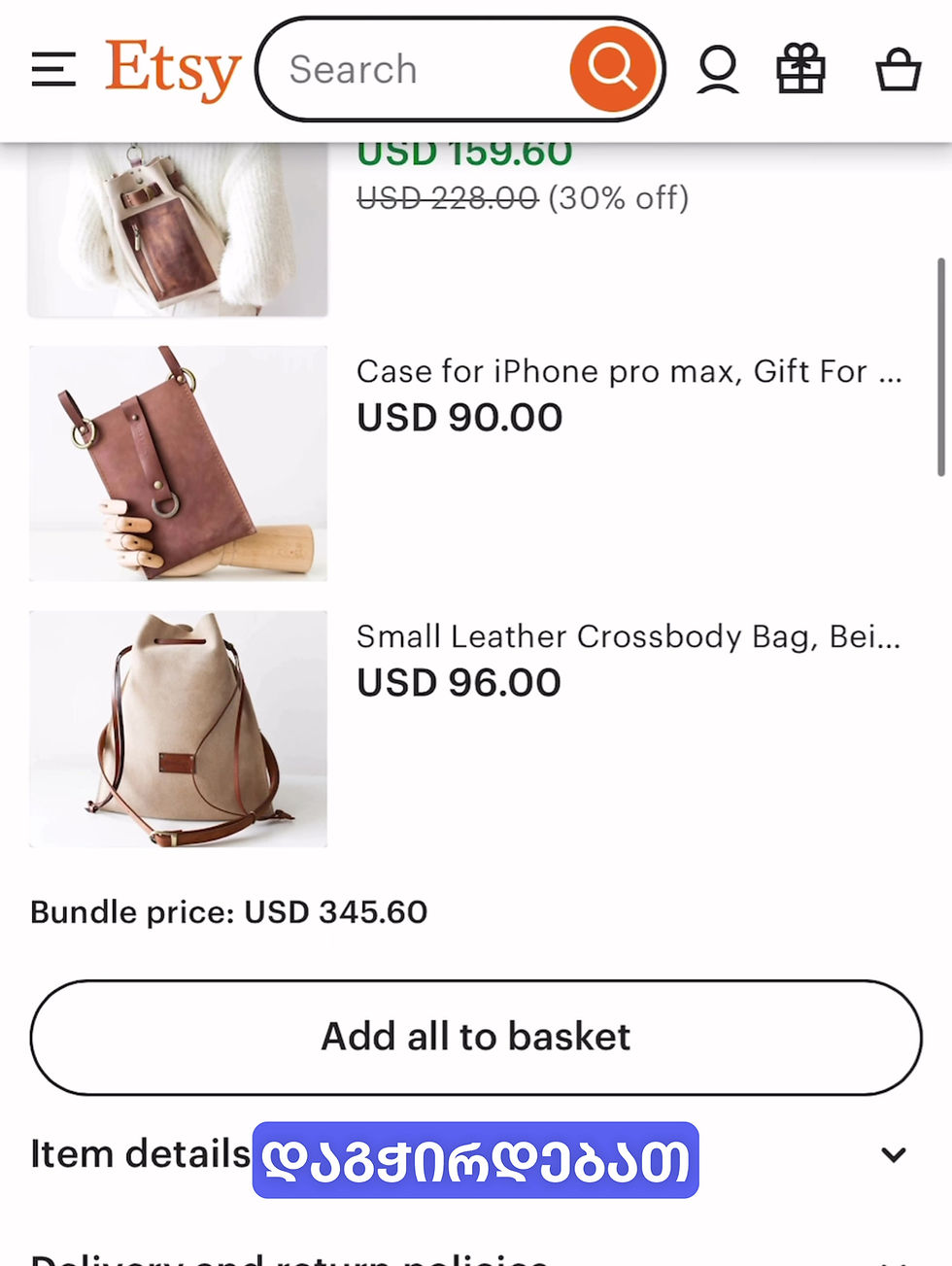Add all to basket
952x1266 pixels.
[476, 1037]
